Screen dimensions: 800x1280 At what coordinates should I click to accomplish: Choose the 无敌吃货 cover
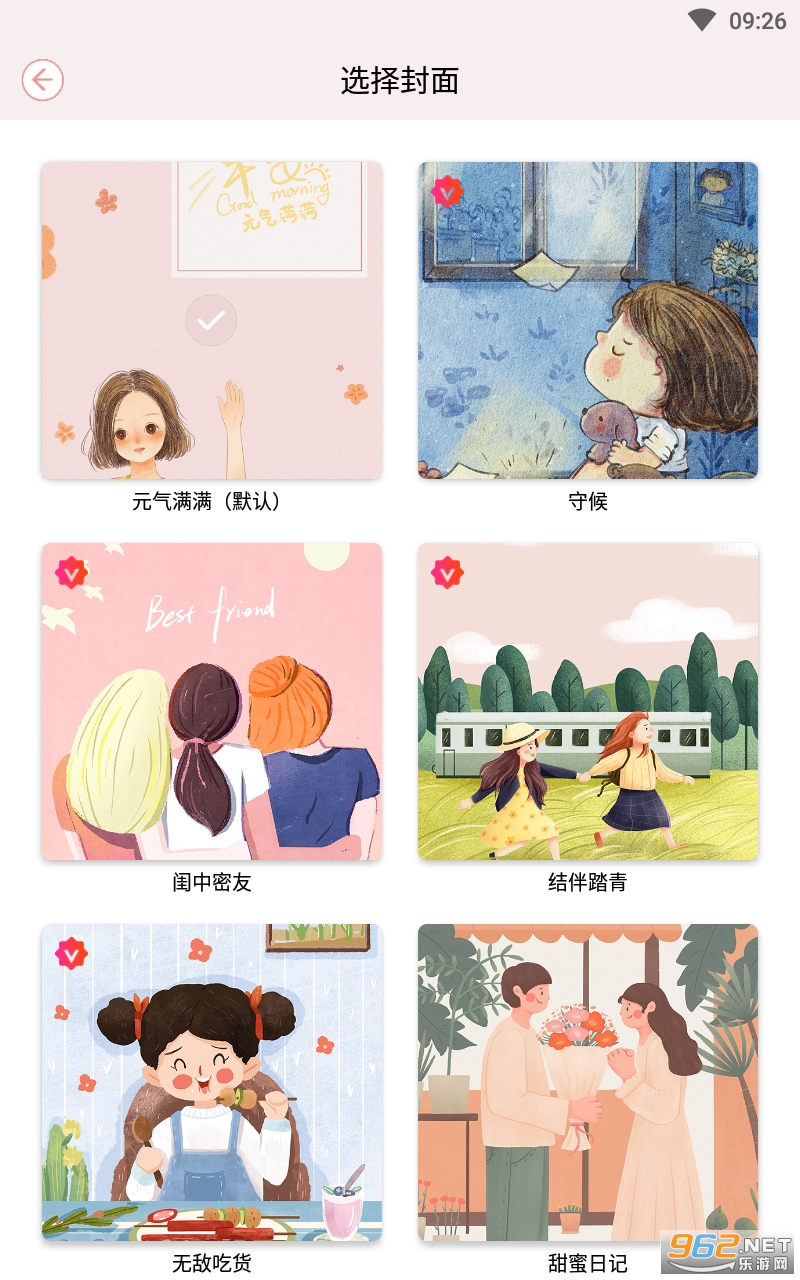[212, 1082]
